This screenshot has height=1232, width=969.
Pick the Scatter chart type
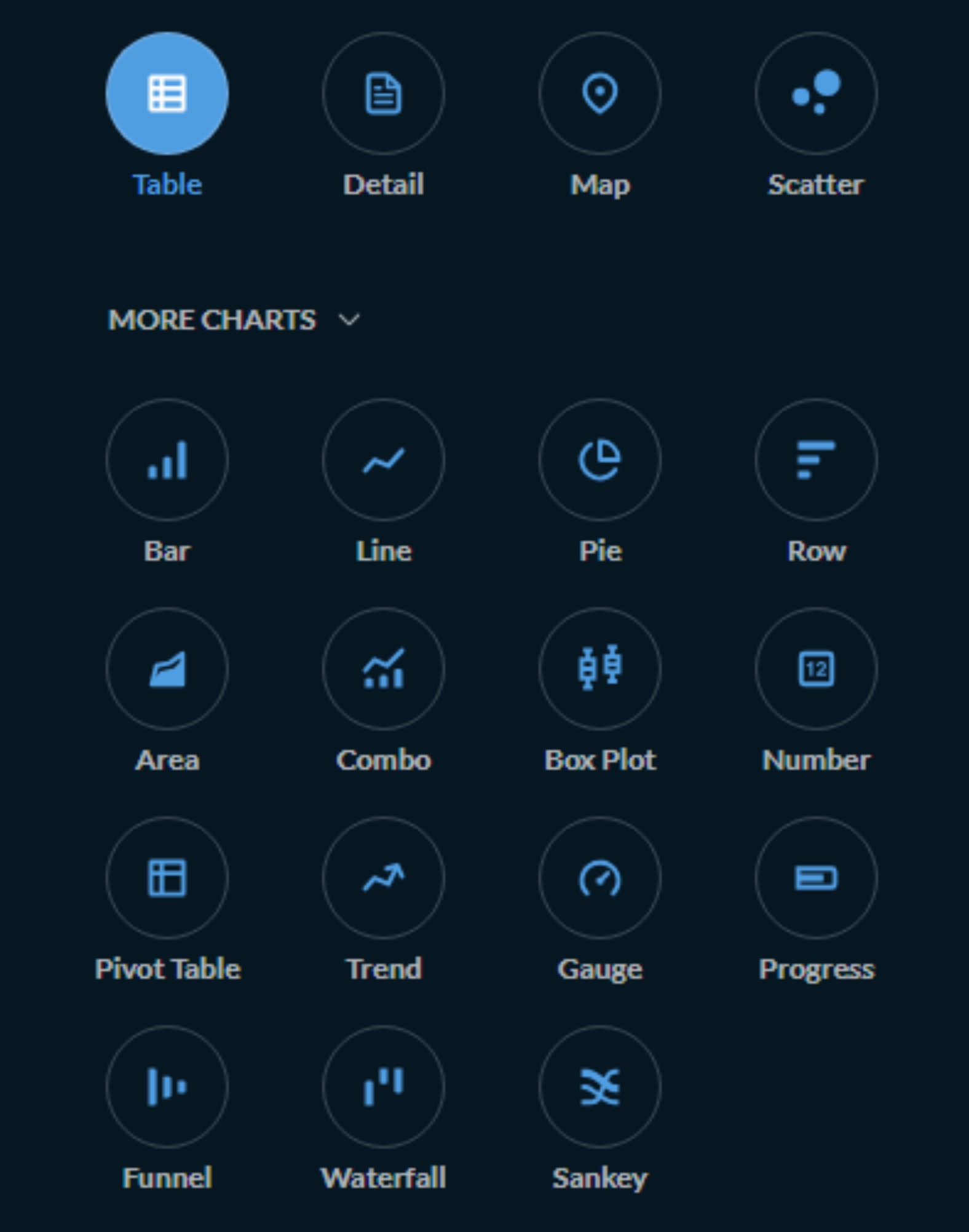tap(816, 93)
